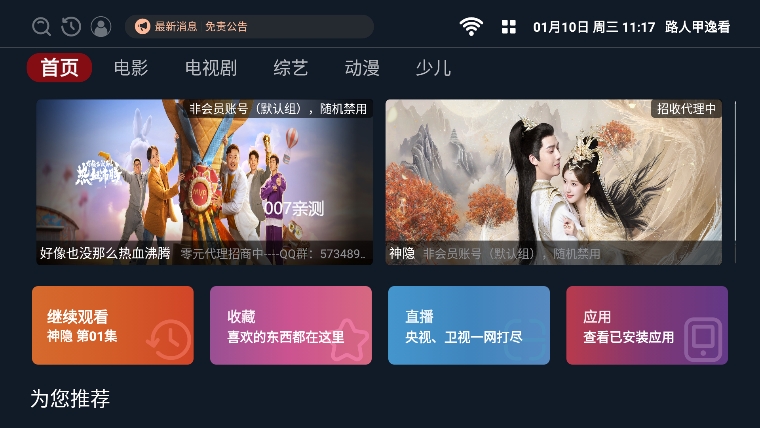This screenshot has width=760, height=428.
Task: Open the 好像也没那么热血沸腾 banner
Action: pyautogui.click(x=204, y=181)
